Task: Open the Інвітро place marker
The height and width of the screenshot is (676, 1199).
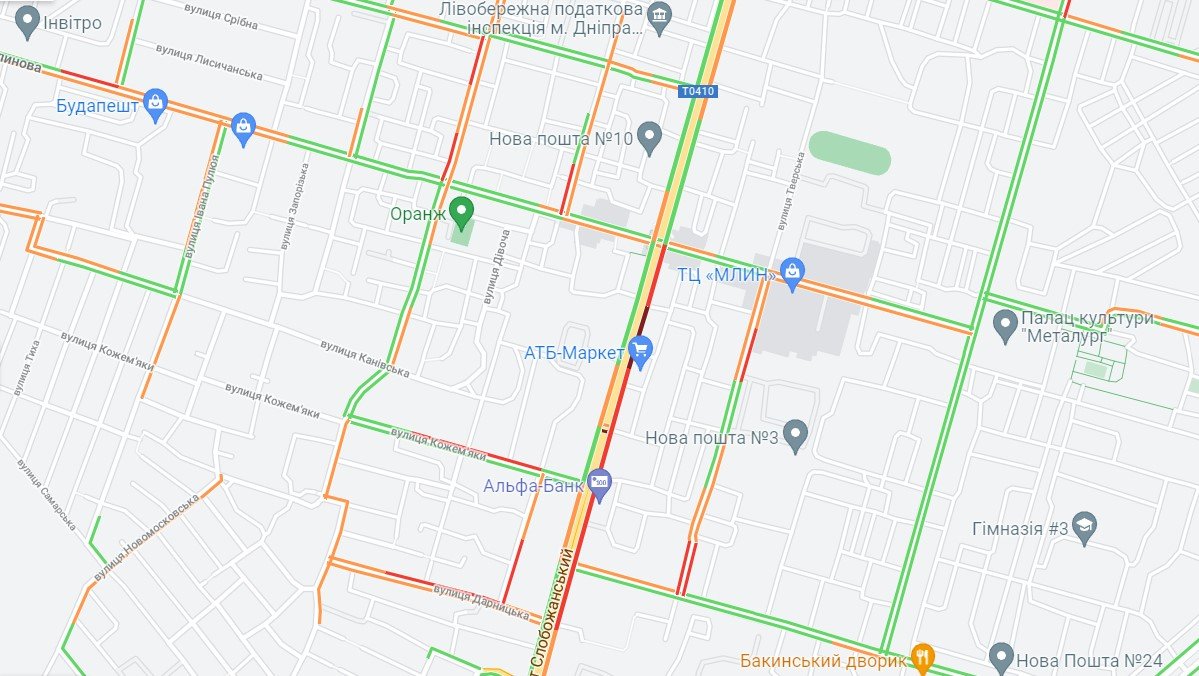Action: 28,21
